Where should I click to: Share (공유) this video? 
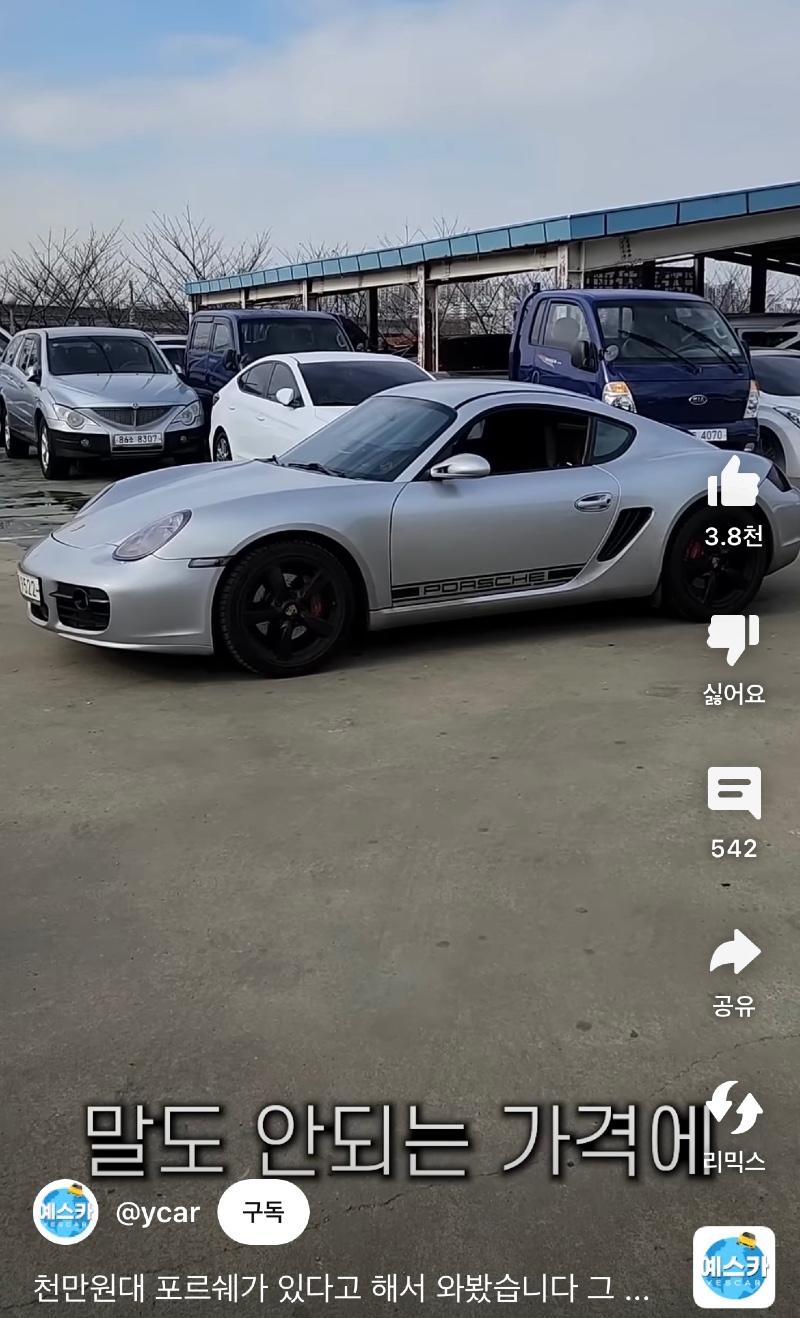pos(734,952)
